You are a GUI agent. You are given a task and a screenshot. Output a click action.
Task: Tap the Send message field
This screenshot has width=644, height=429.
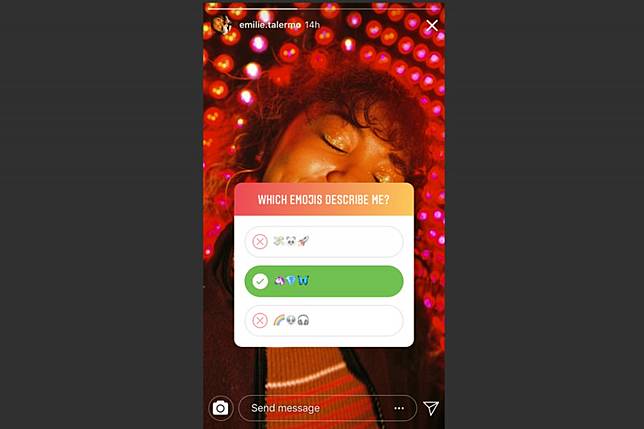pyautogui.click(x=315, y=408)
